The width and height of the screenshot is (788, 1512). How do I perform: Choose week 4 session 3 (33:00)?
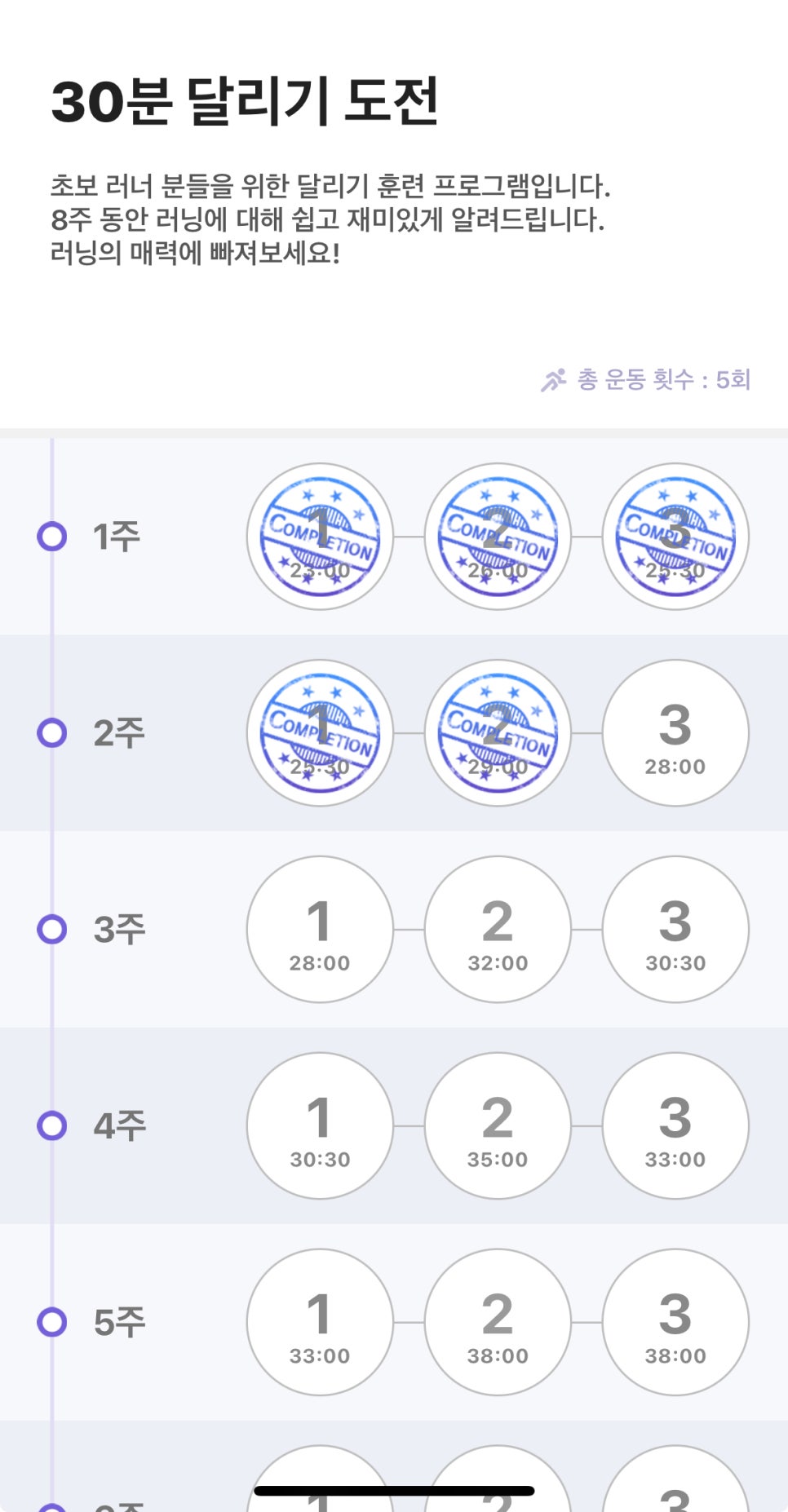click(x=675, y=1126)
